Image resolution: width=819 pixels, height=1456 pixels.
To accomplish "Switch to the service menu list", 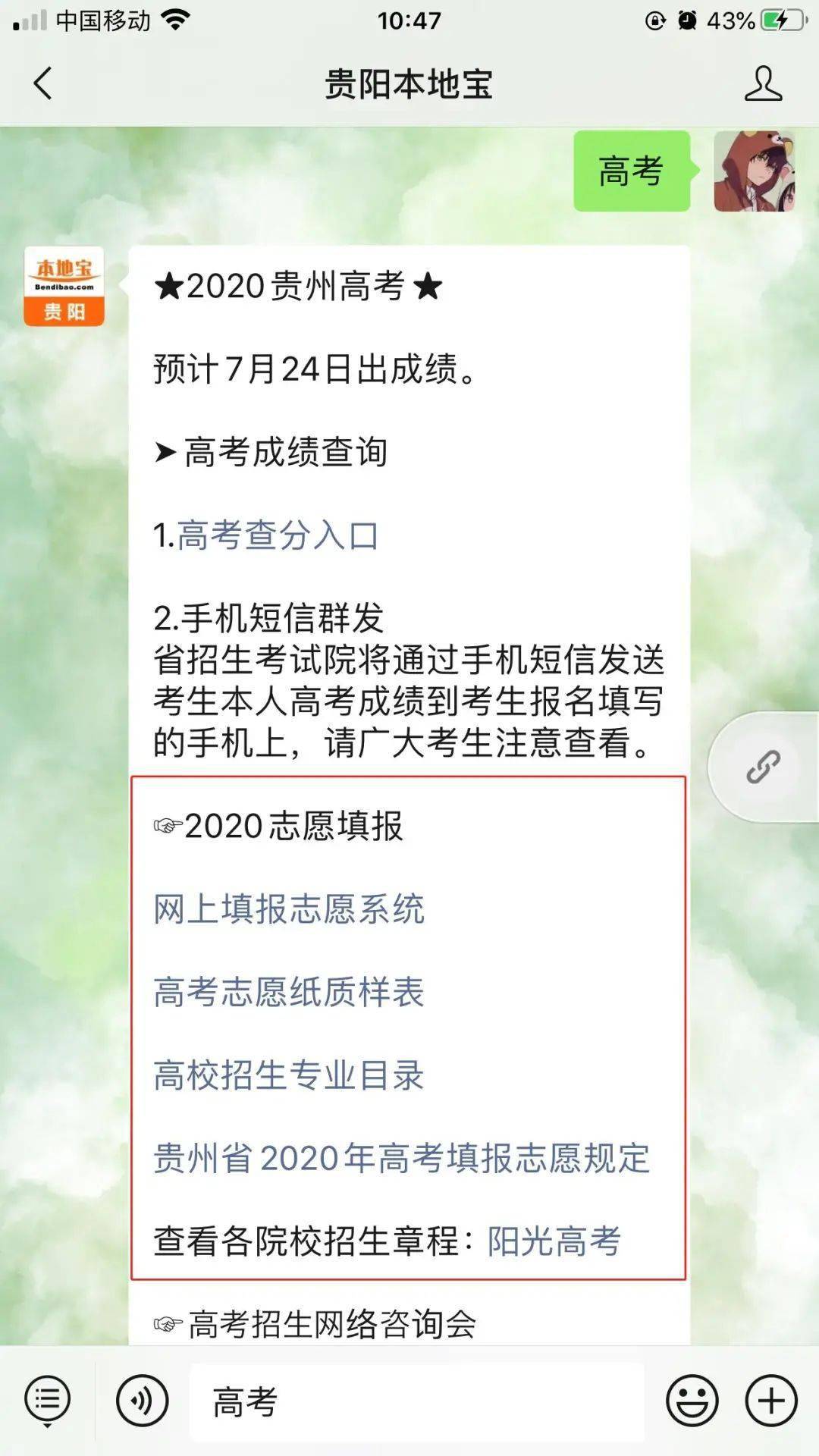I will (x=47, y=1400).
